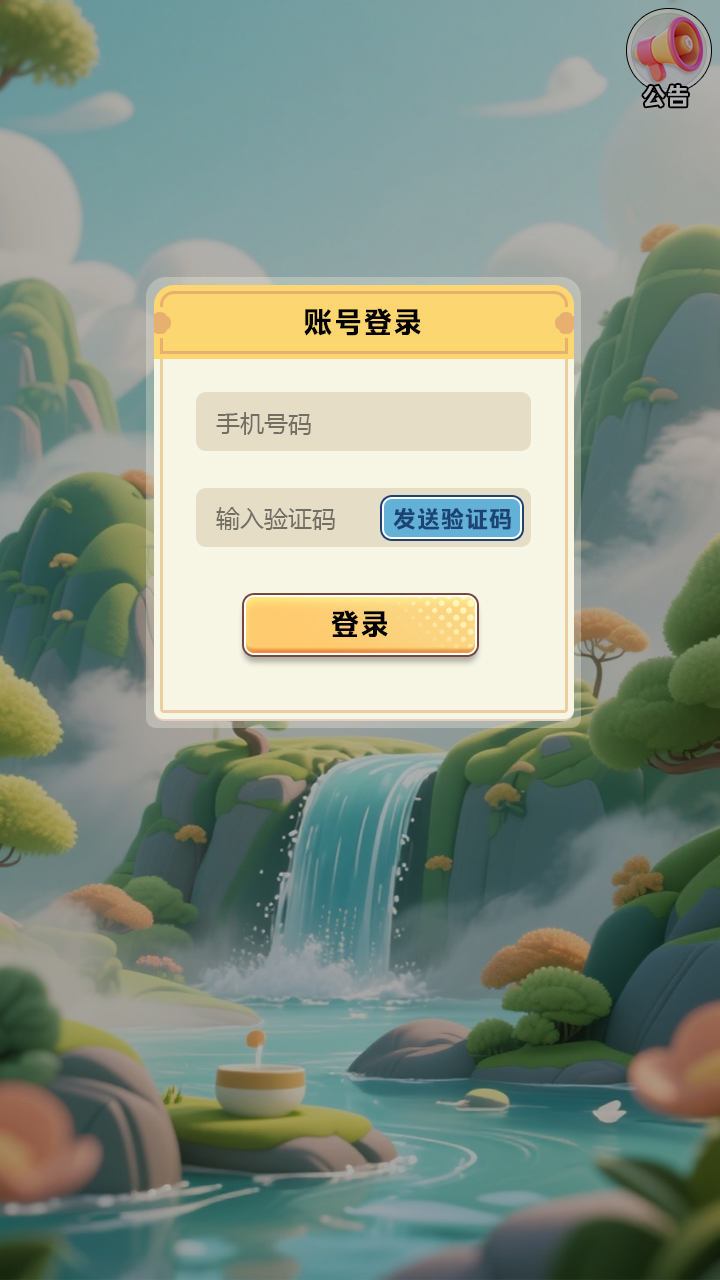
Task: Focus the 手机号码 phone number field
Action: 363,422
